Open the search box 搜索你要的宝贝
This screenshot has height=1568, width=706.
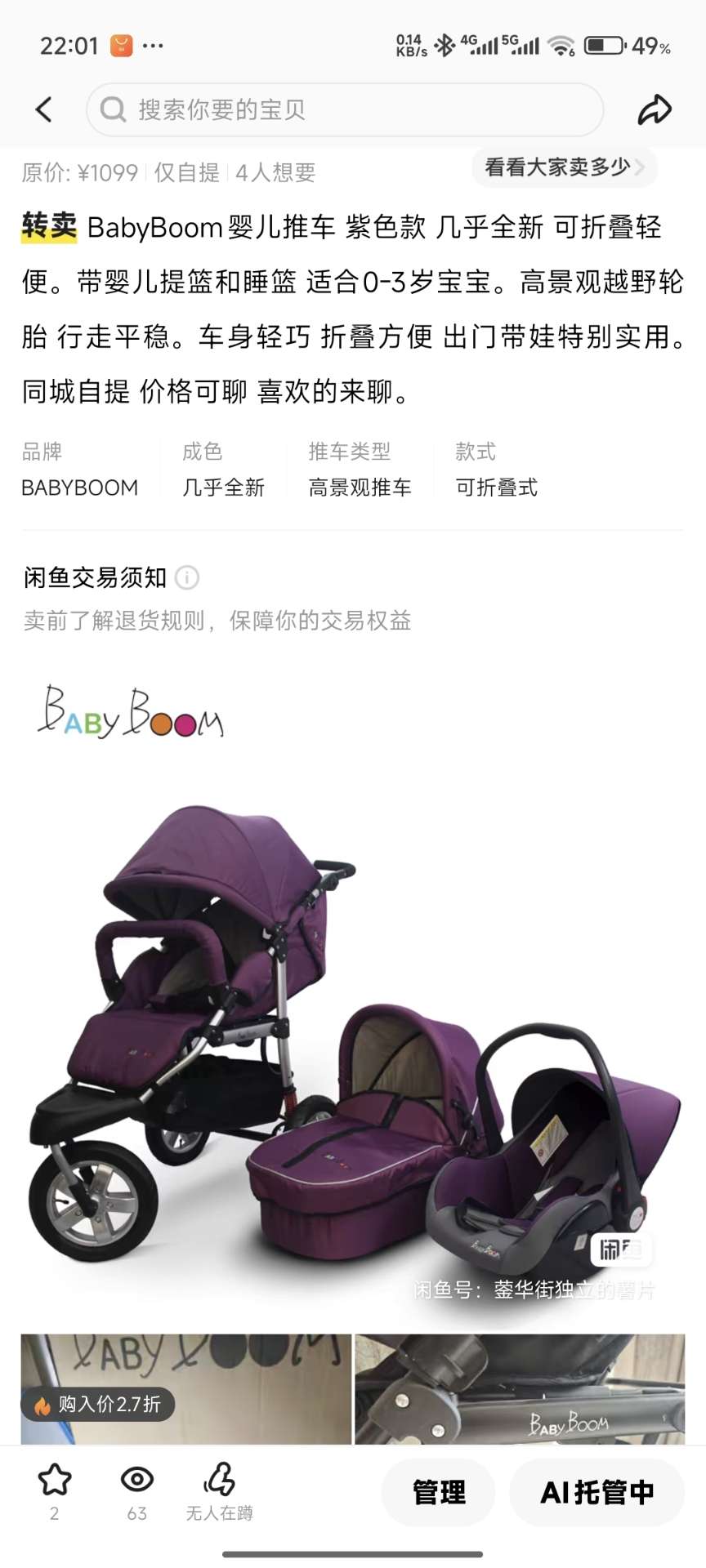coord(343,109)
